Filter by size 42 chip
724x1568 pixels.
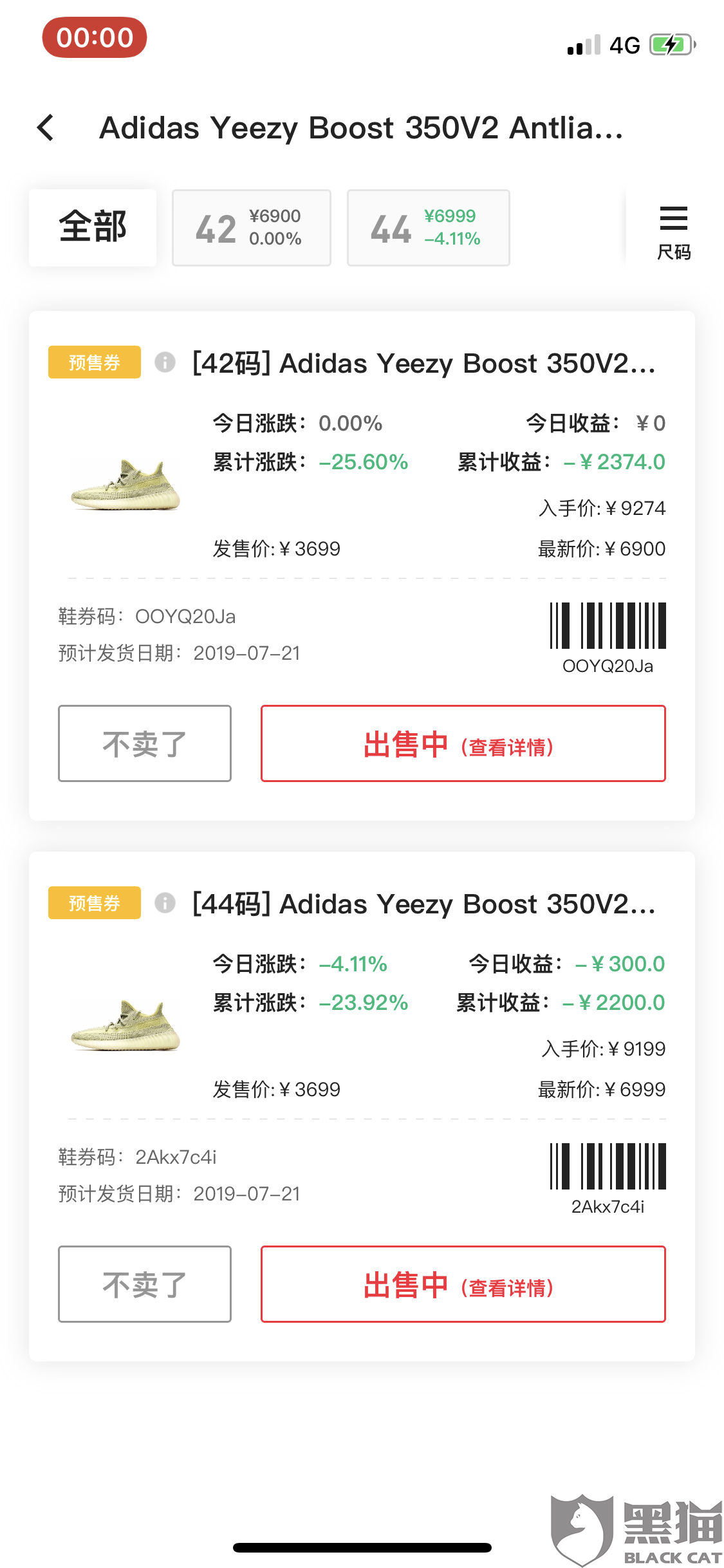pos(252,228)
